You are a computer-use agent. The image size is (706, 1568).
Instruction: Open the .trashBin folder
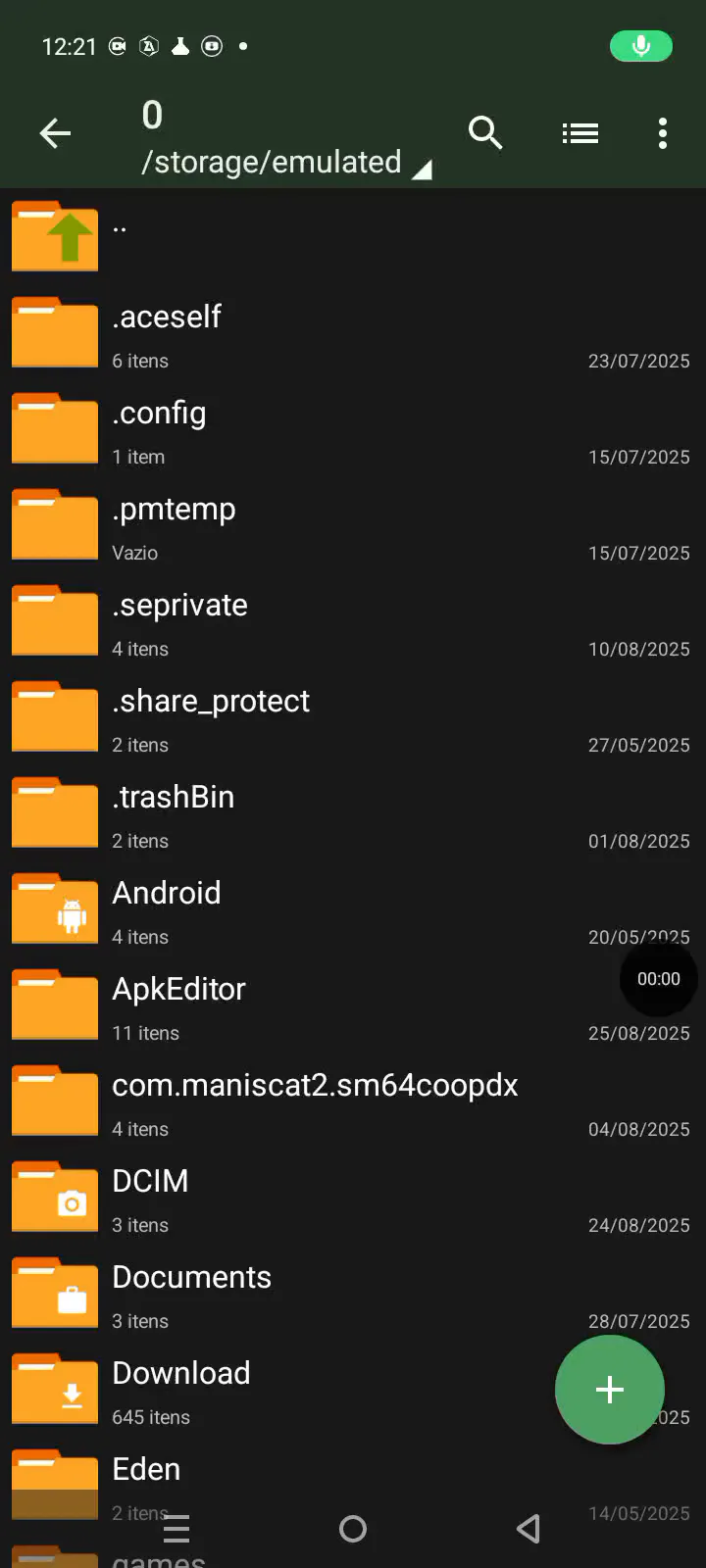[353, 812]
